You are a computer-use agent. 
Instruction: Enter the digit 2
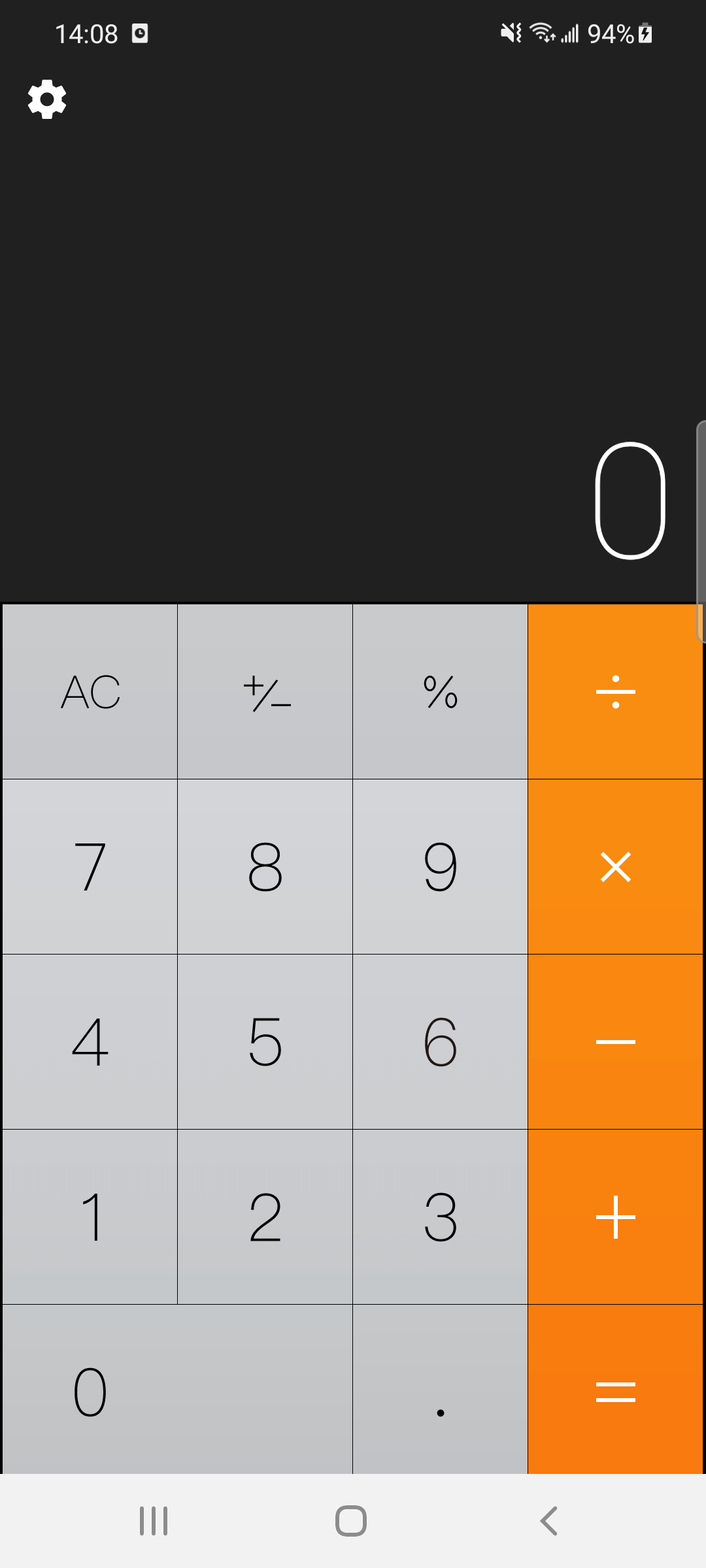click(265, 1217)
